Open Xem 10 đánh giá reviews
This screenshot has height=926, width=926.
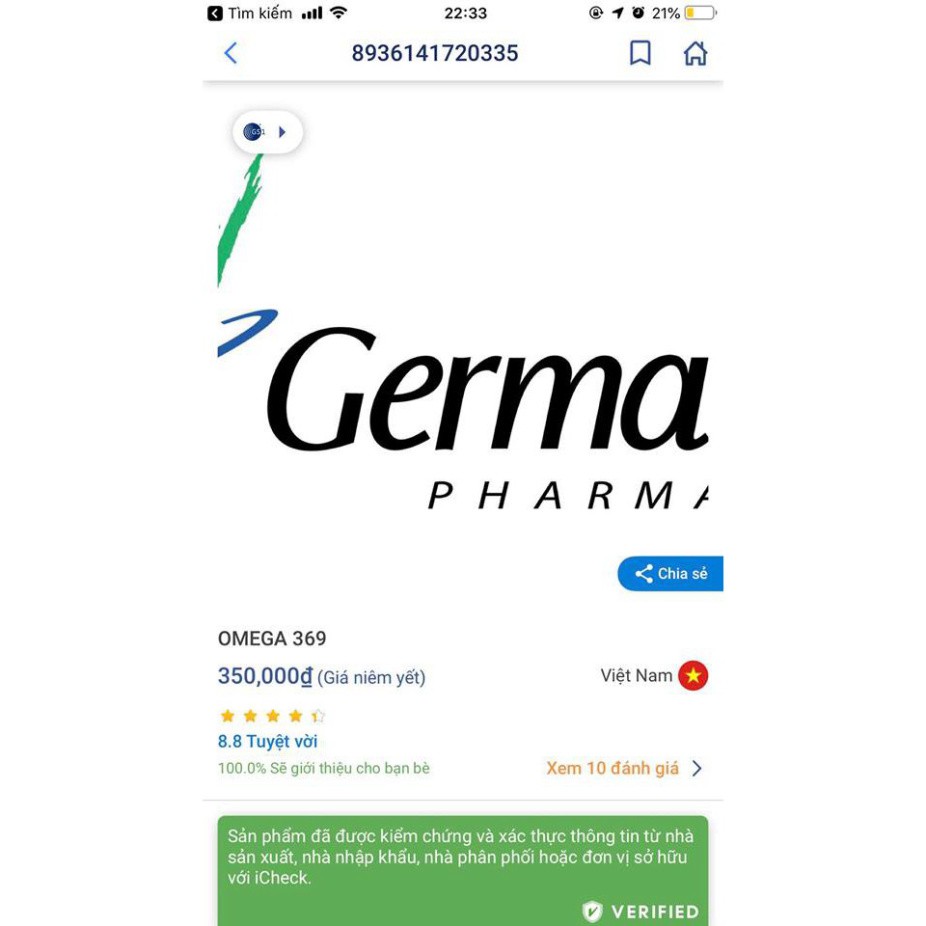pyautogui.click(x=624, y=768)
